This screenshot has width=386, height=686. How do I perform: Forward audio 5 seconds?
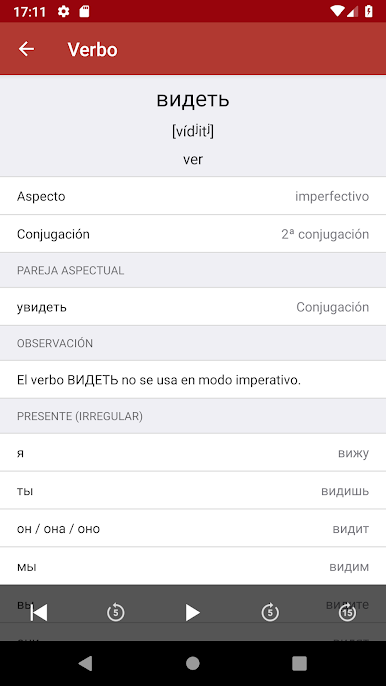tap(270, 612)
